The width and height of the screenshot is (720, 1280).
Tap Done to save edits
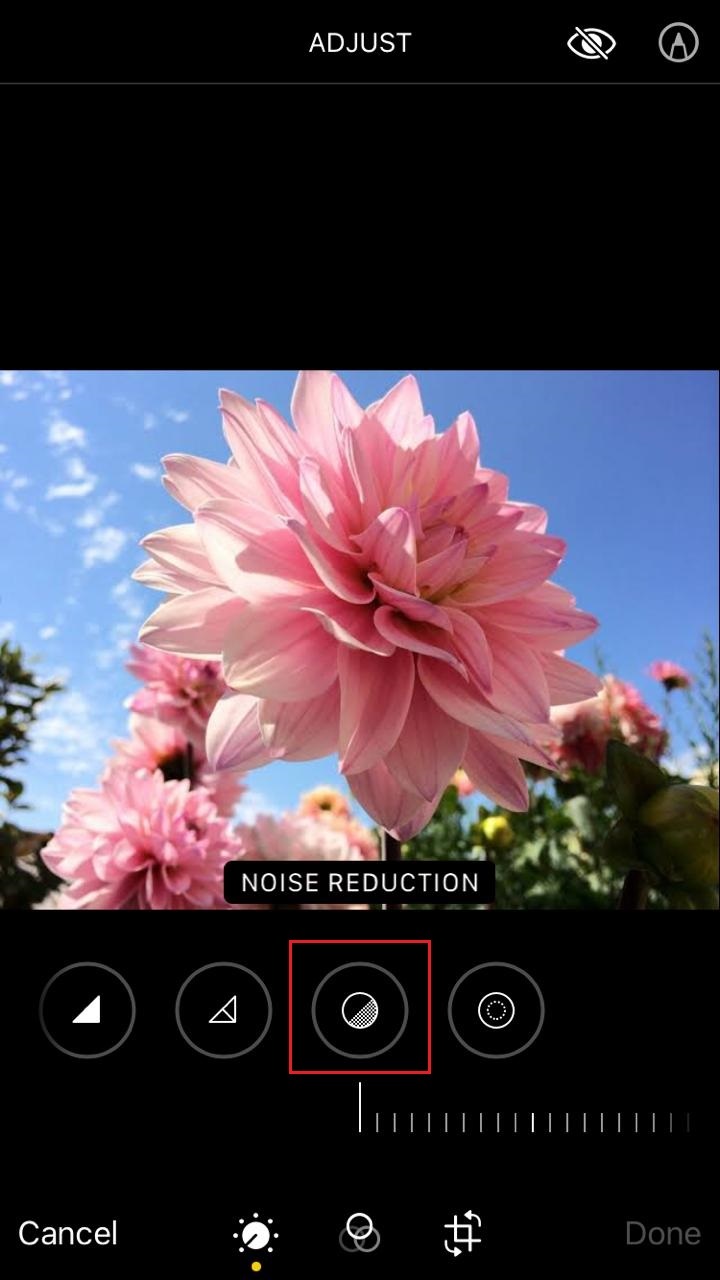pyautogui.click(x=663, y=1233)
